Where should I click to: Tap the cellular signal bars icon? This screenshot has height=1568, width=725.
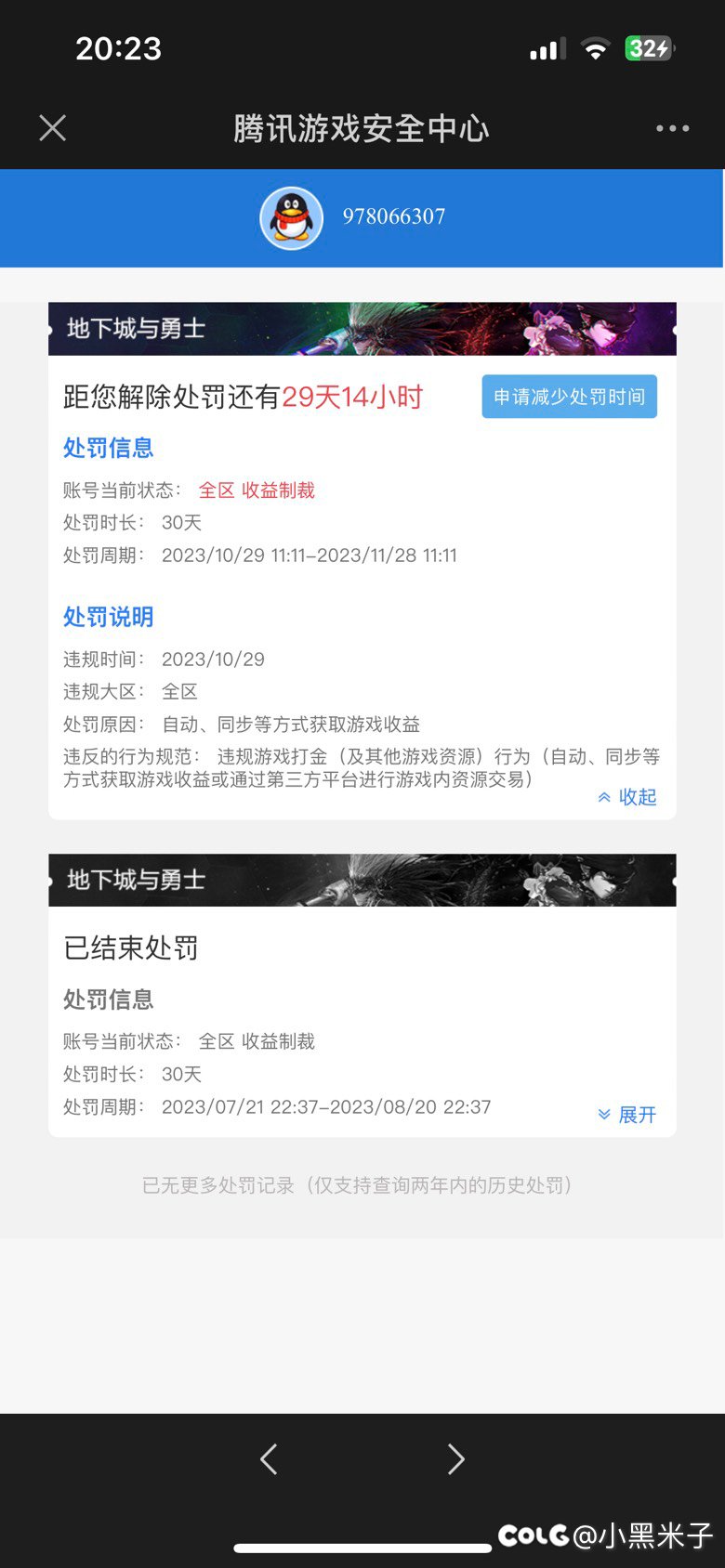click(547, 48)
